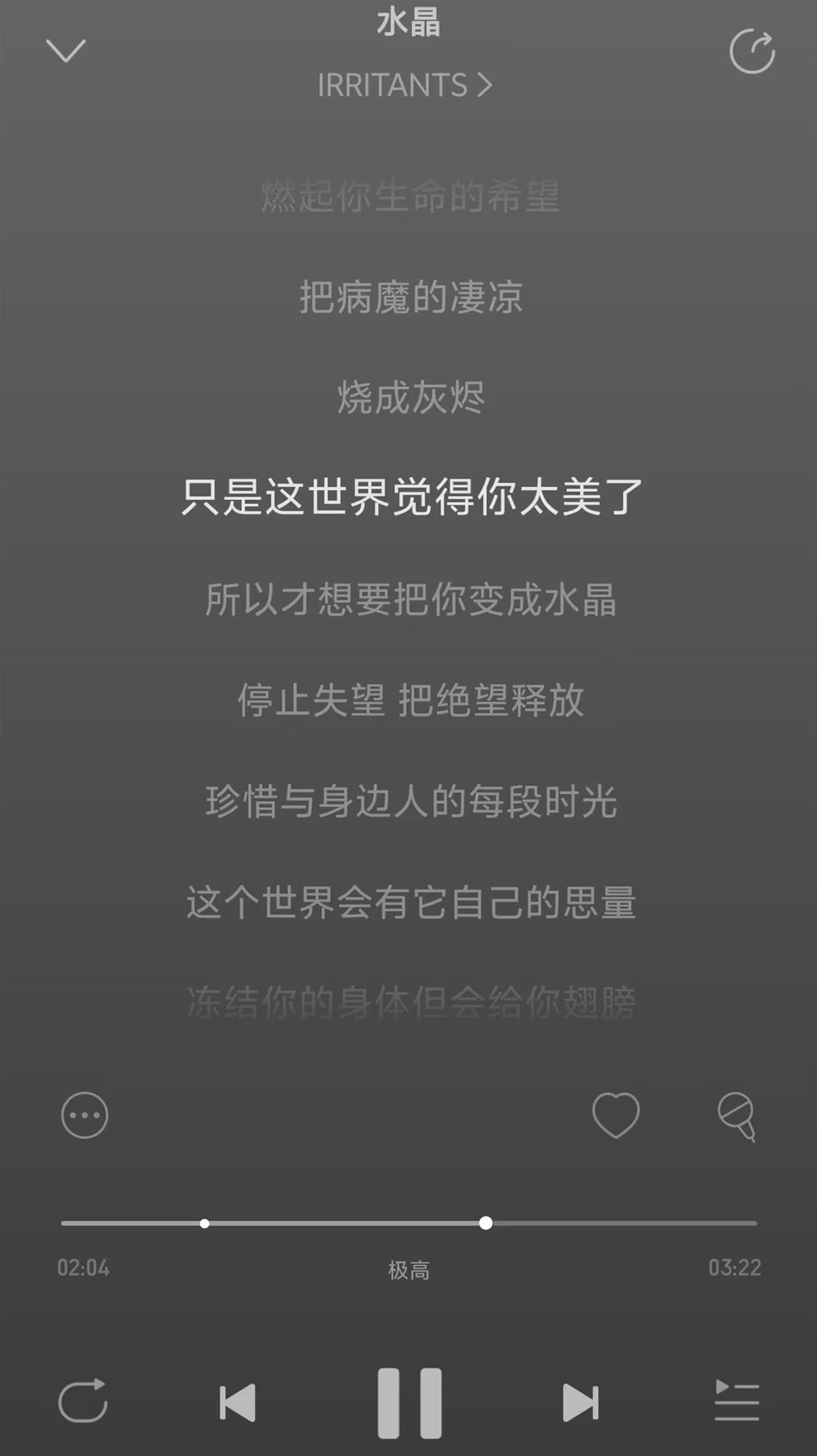Skip to the next track
This screenshot has height=1456, width=817.
(x=581, y=1402)
